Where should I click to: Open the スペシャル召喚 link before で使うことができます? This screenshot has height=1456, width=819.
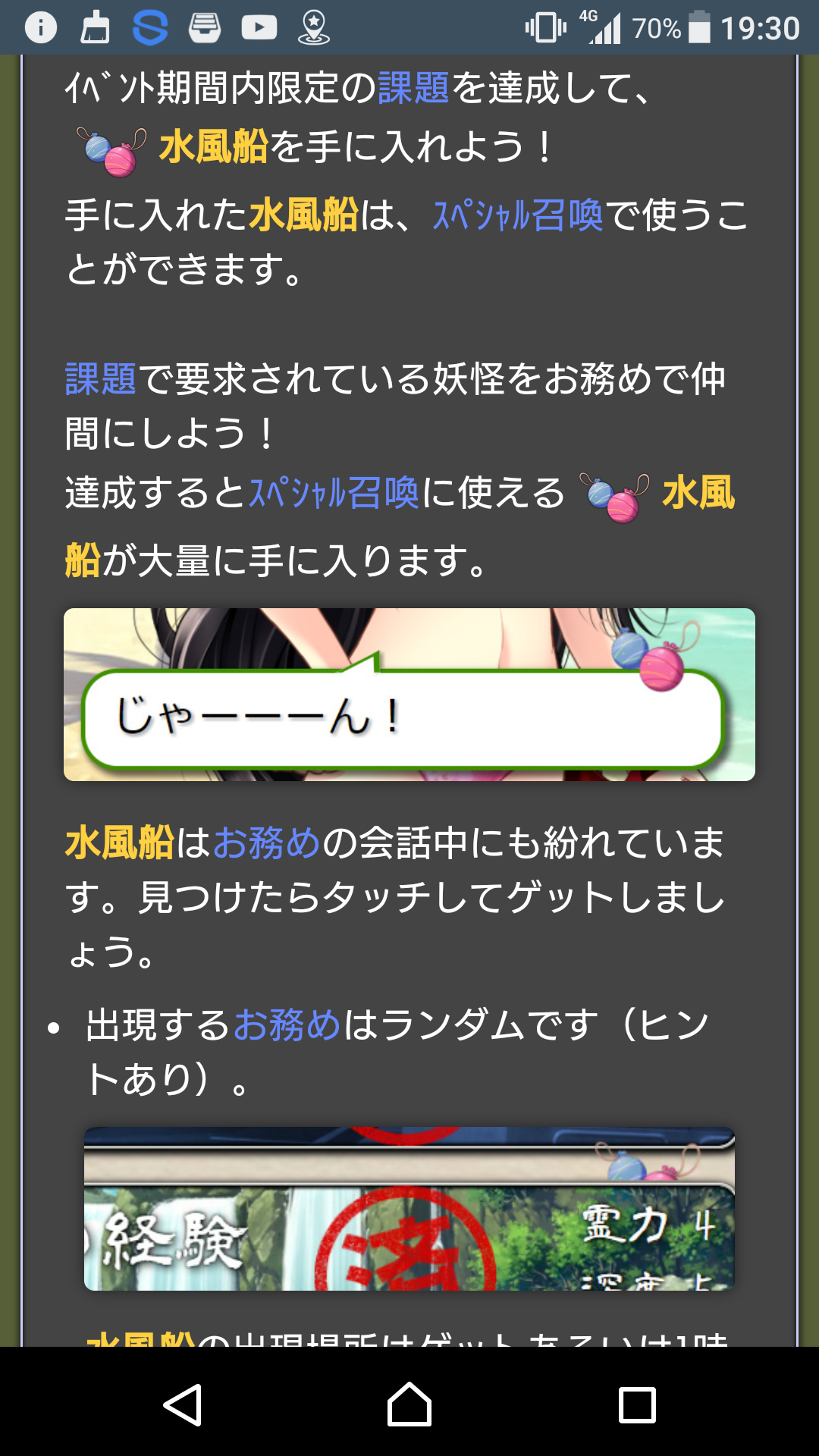[517, 215]
